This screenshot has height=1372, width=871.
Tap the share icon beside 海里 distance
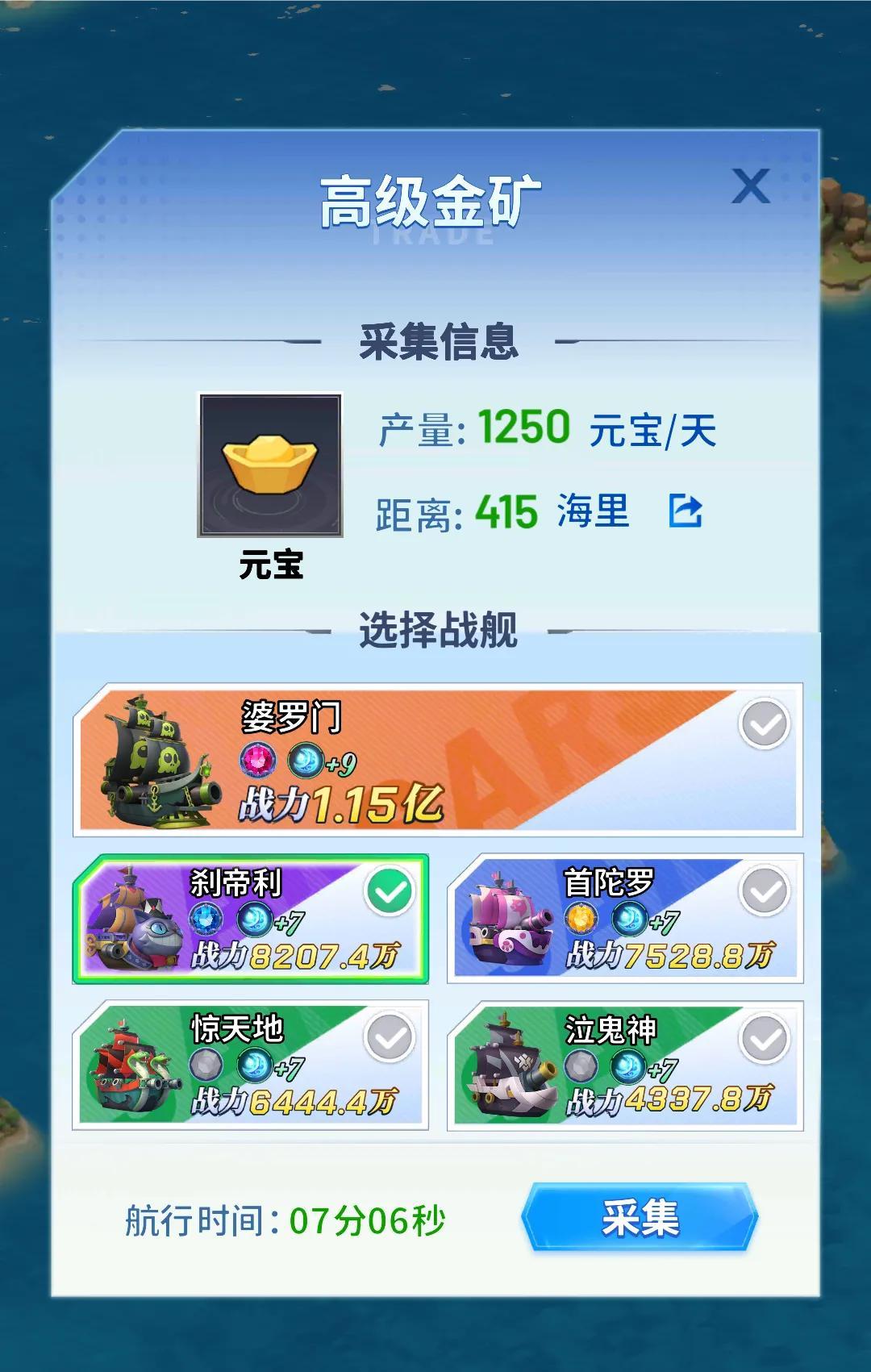[x=686, y=511]
